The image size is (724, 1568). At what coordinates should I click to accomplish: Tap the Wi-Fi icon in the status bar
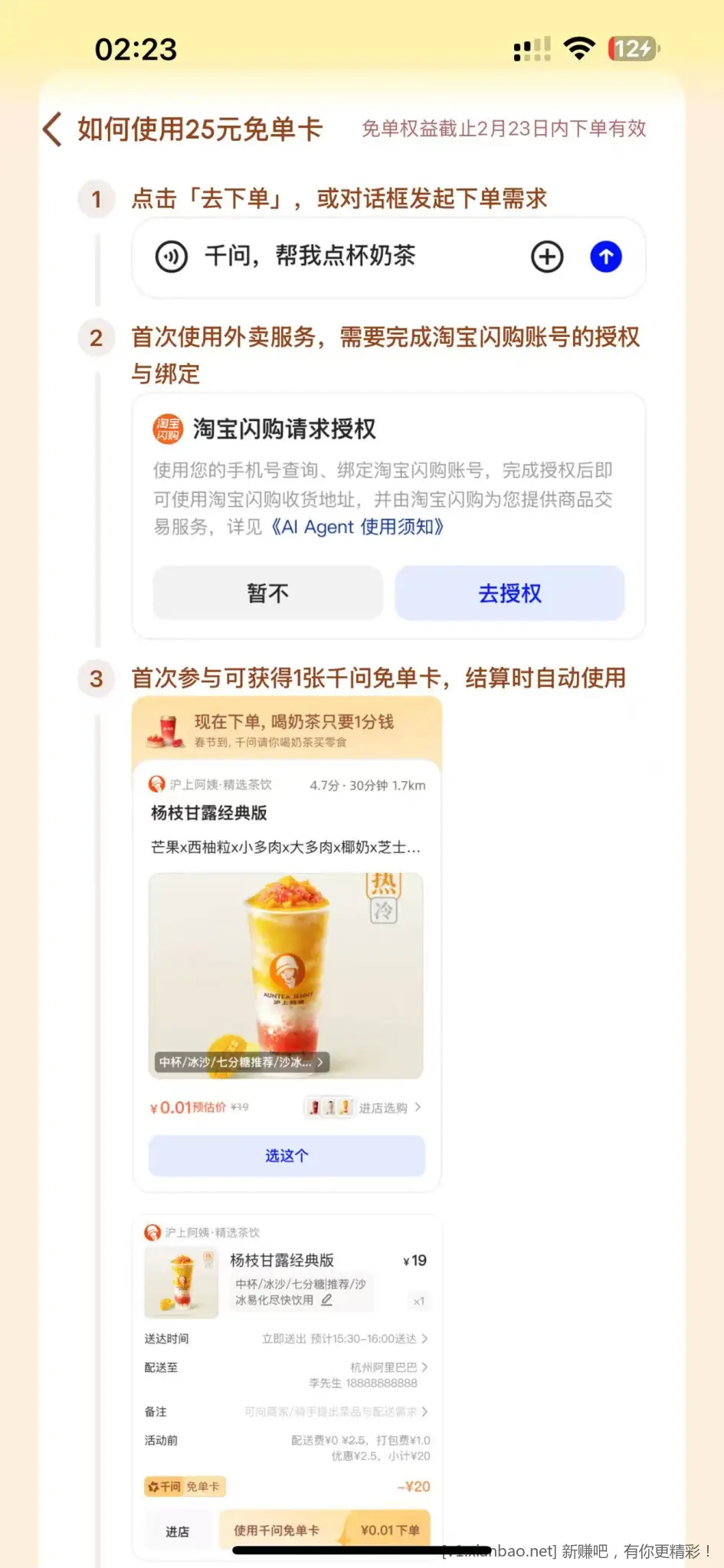tap(580, 47)
